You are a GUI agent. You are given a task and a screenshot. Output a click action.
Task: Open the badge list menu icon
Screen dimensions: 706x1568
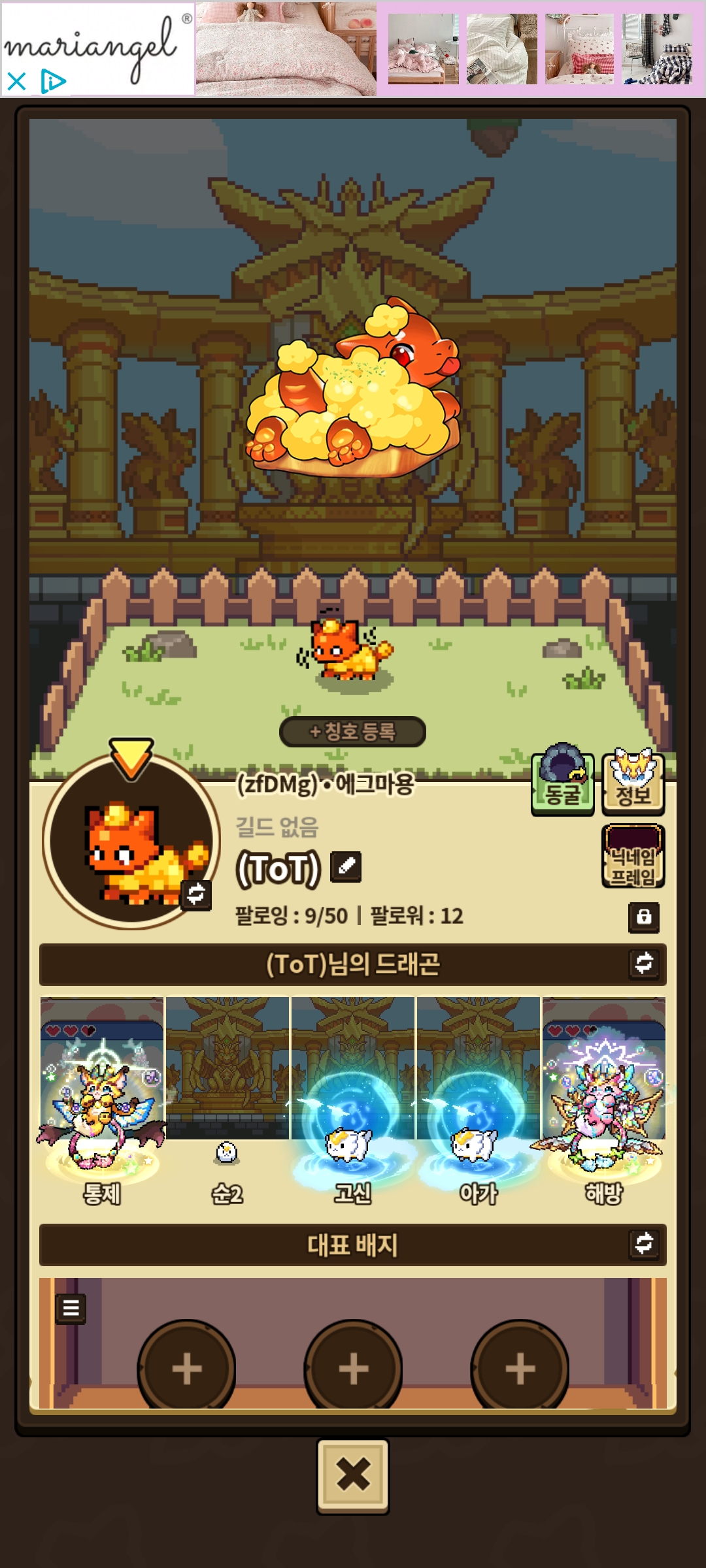[x=71, y=1309]
